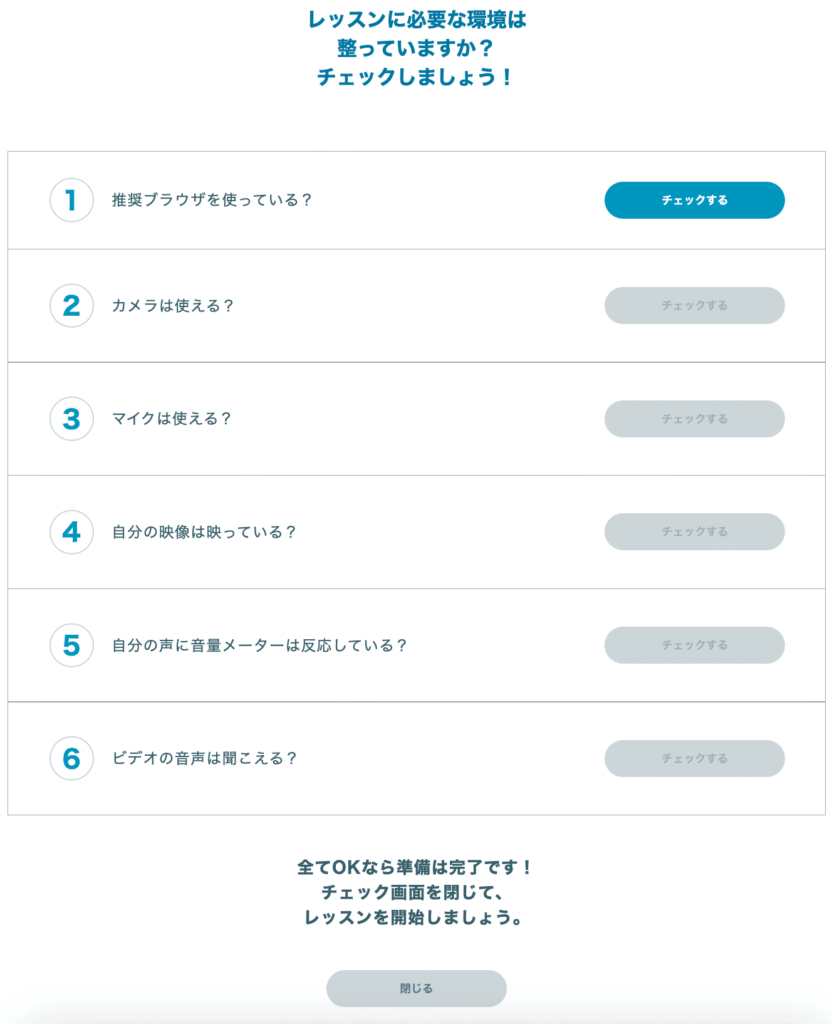Image resolution: width=832 pixels, height=1024 pixels.
Task: Tap チェックする for the volume meter check
Action: click(x=694, y=645)
